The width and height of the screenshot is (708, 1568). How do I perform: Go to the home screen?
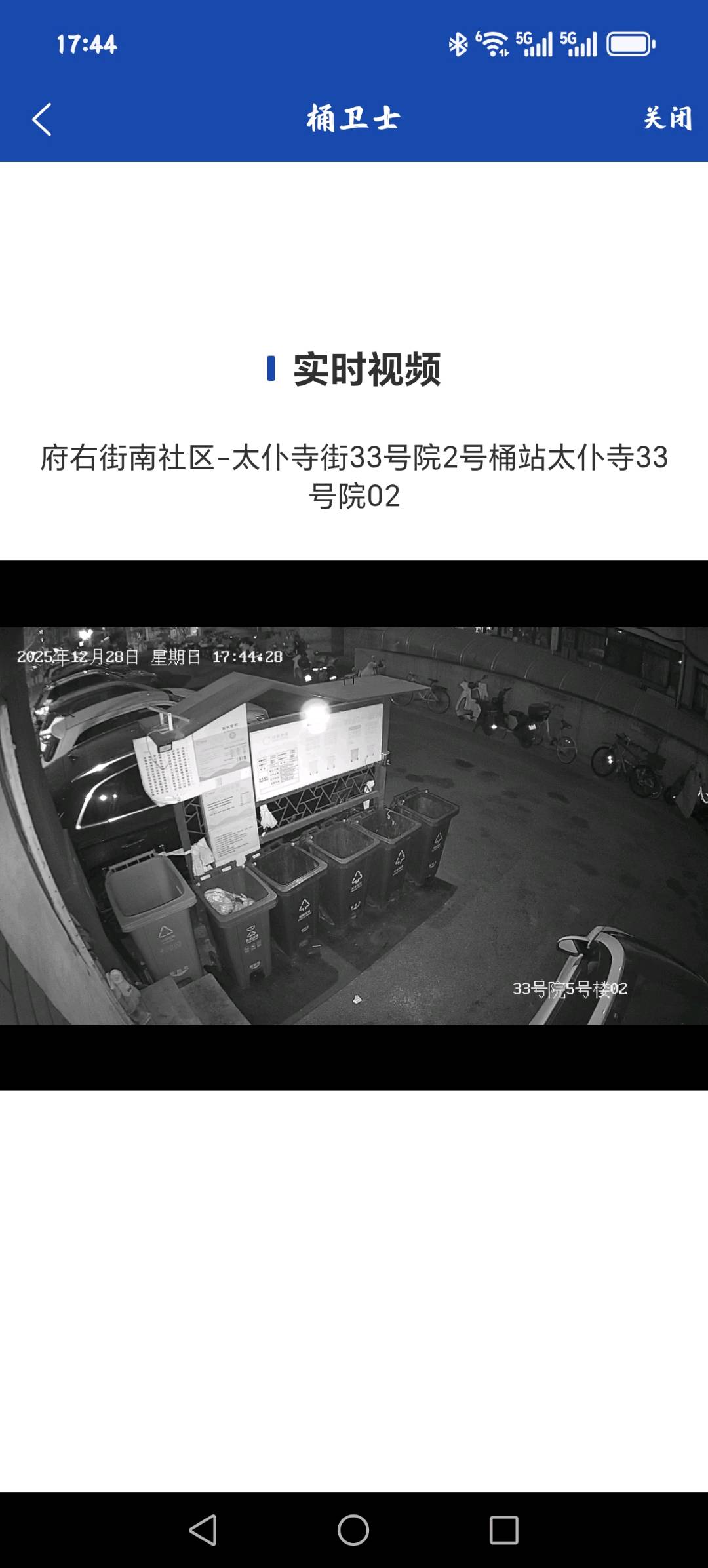click(353, 1530)
